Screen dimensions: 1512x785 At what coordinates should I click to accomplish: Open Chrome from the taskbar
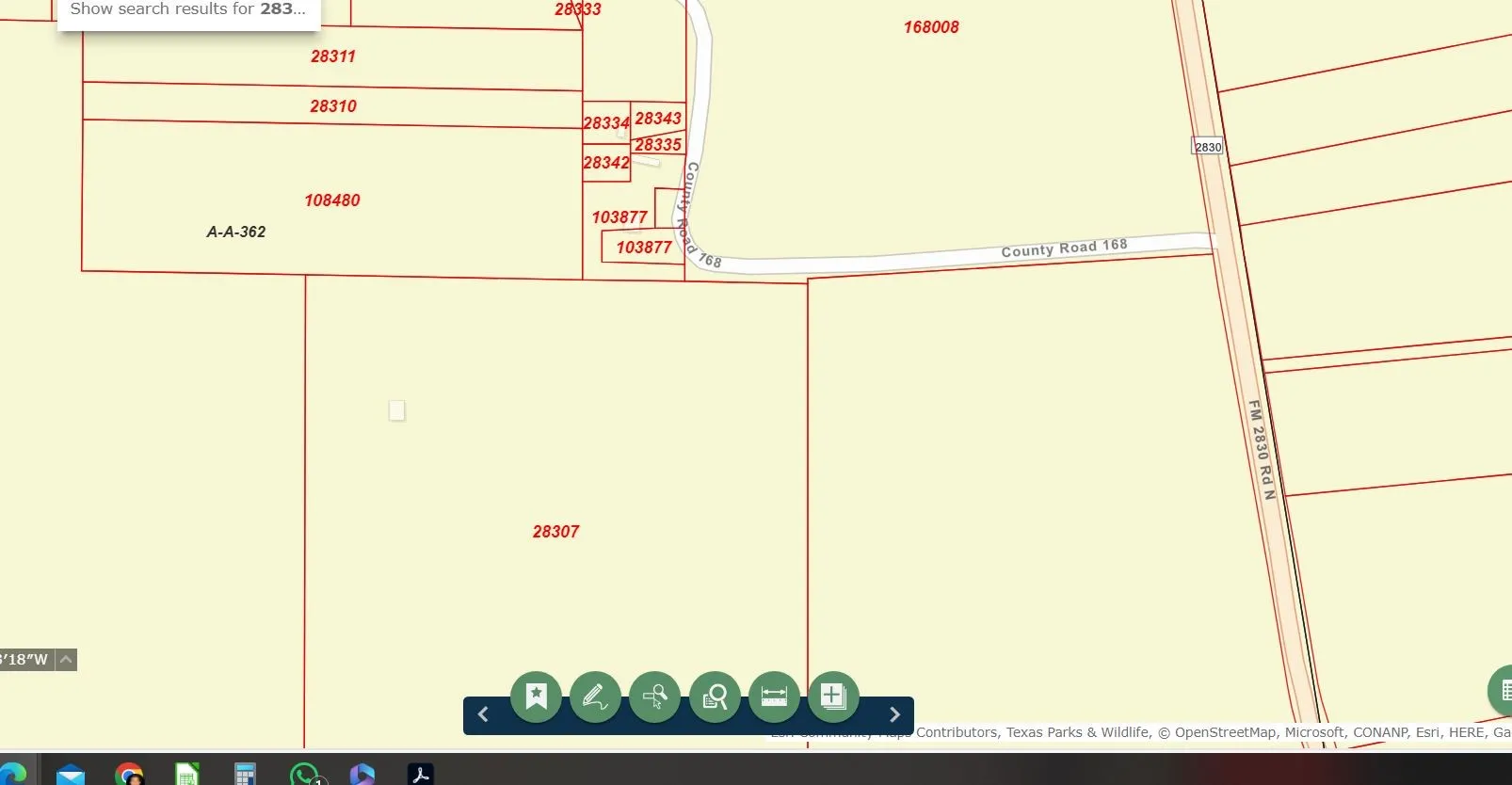[129, 774]
